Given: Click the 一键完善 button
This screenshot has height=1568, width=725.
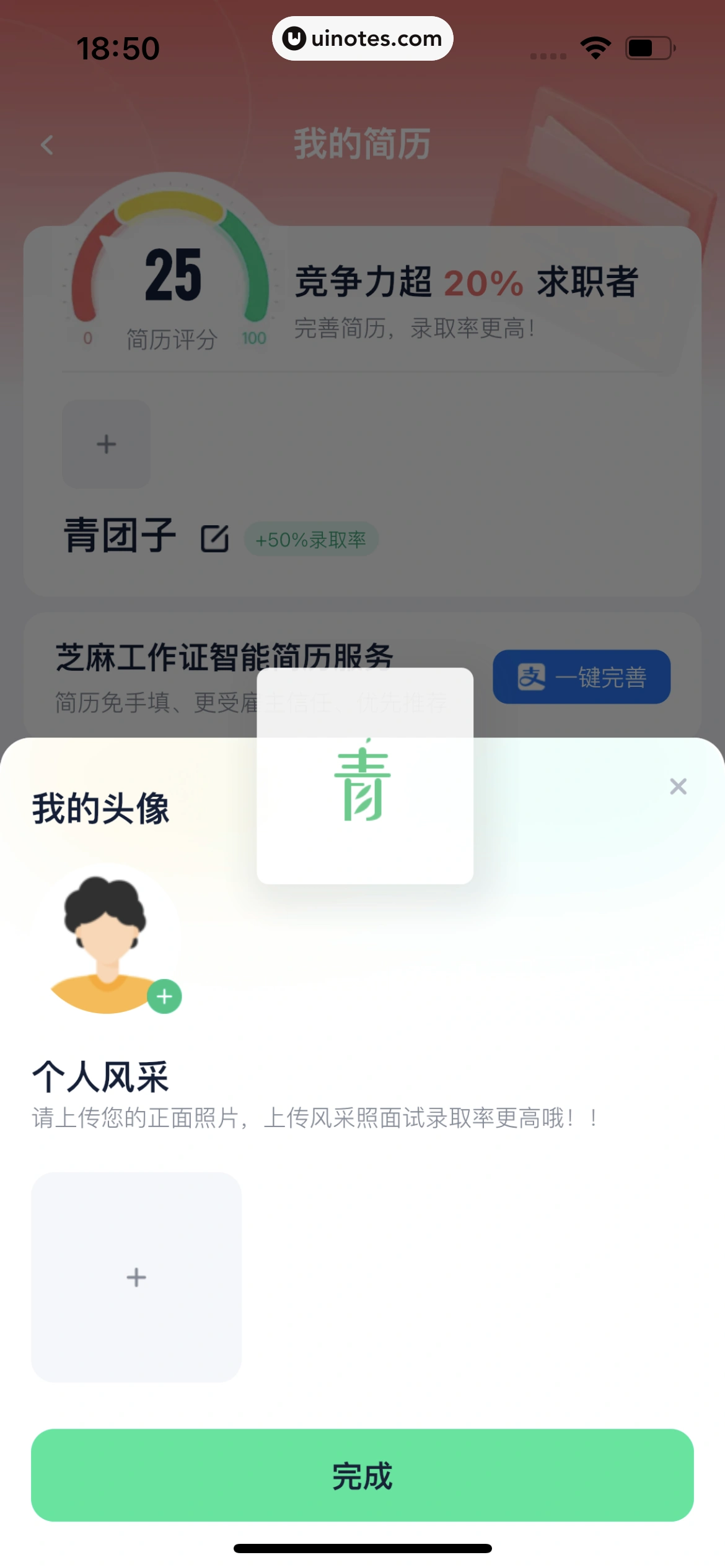Looking at the screenshot, I should [581, 677].
